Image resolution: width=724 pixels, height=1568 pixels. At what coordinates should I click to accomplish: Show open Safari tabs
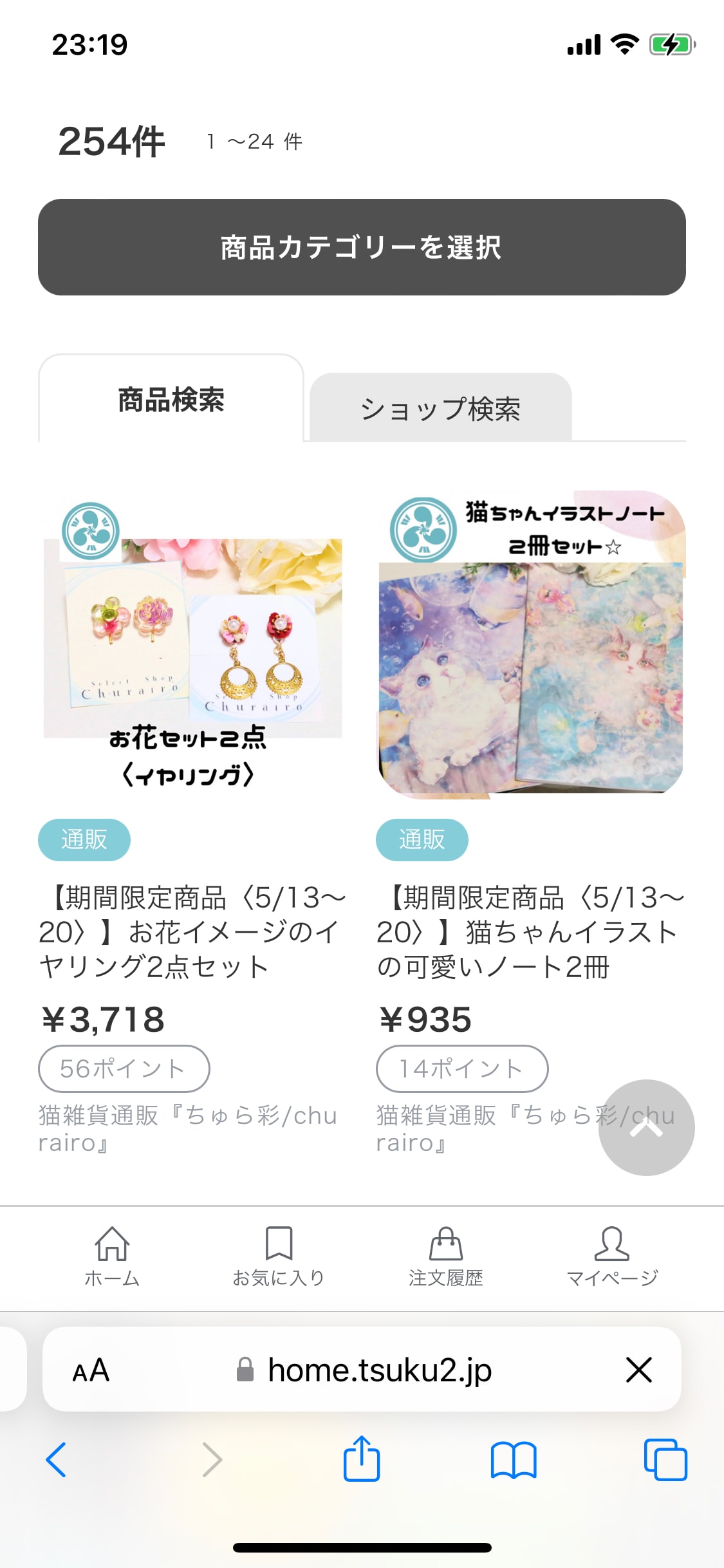pos(665,1459)
